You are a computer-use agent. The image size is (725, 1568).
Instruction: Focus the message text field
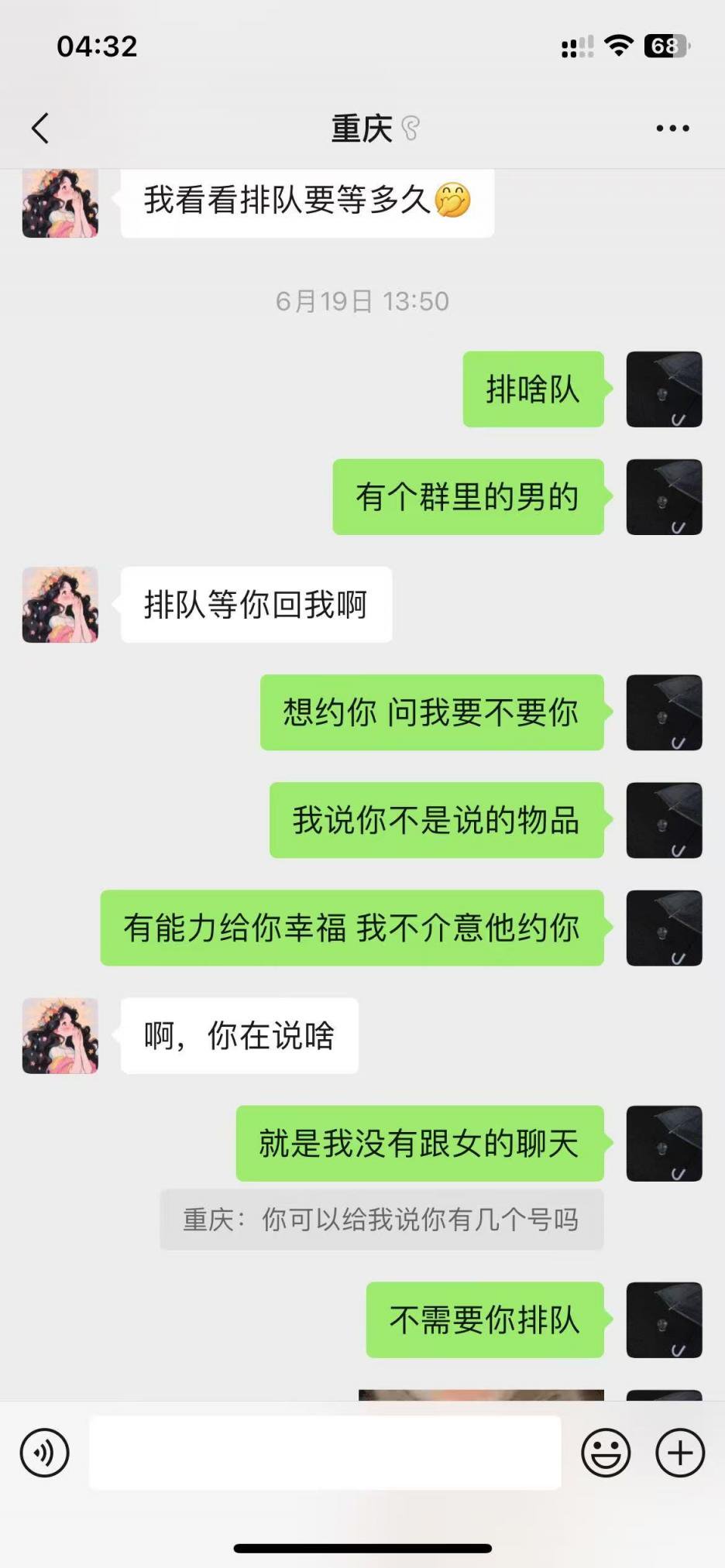click(x=325, y=1453)
